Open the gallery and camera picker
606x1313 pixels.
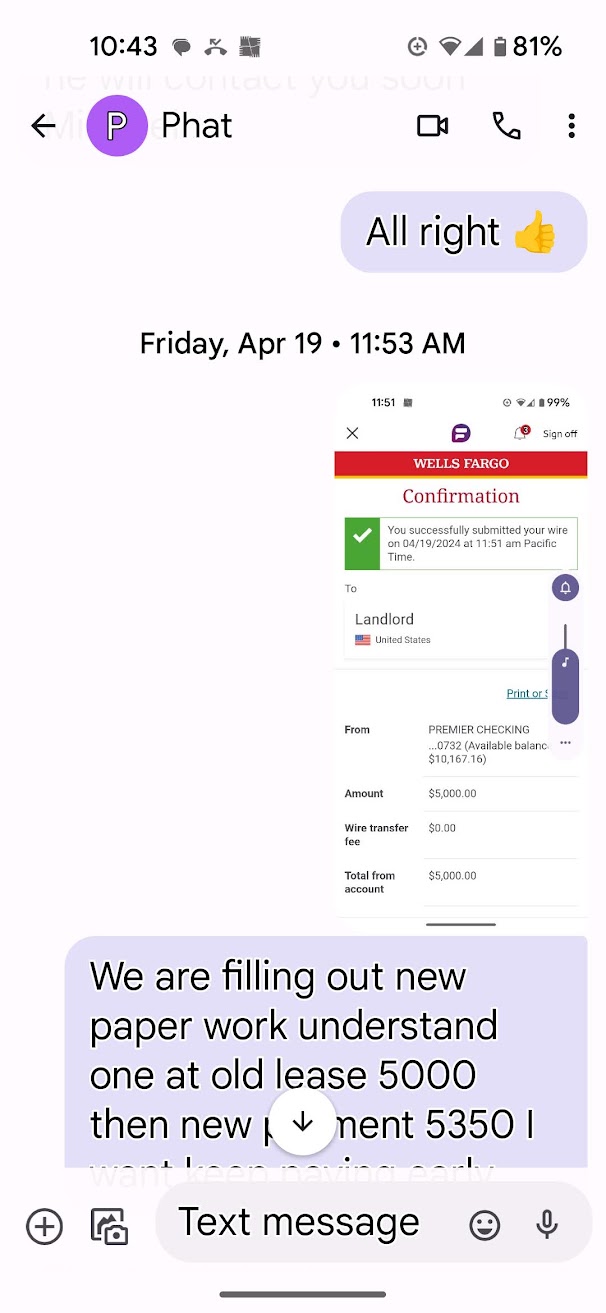point(109,1226)
